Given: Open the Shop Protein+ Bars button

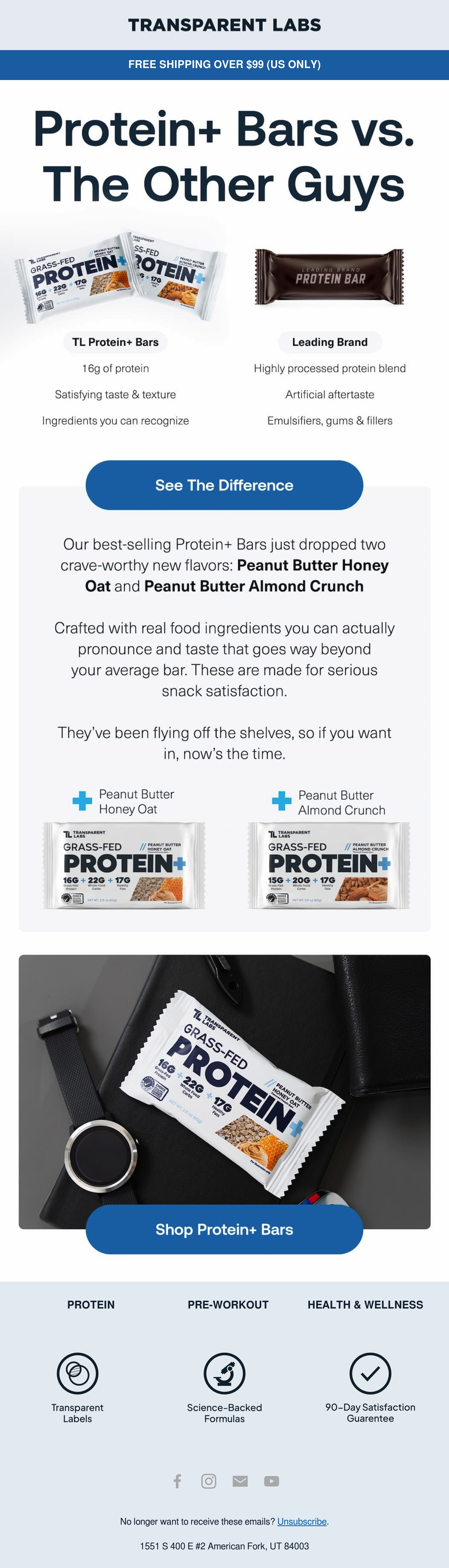Looking at the screenshot, I should pyautogui.click(x=224, y=1229).
